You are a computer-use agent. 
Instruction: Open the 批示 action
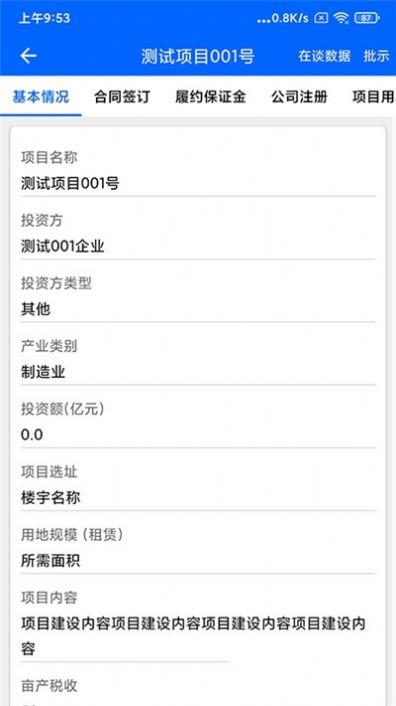(x=376, y=56)
